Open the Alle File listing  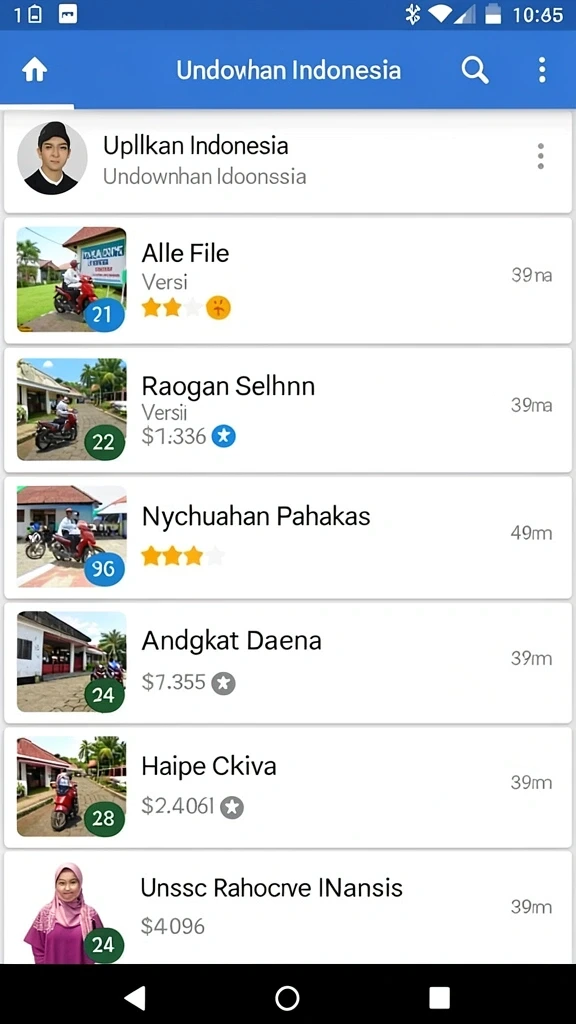tap(288, 281)
